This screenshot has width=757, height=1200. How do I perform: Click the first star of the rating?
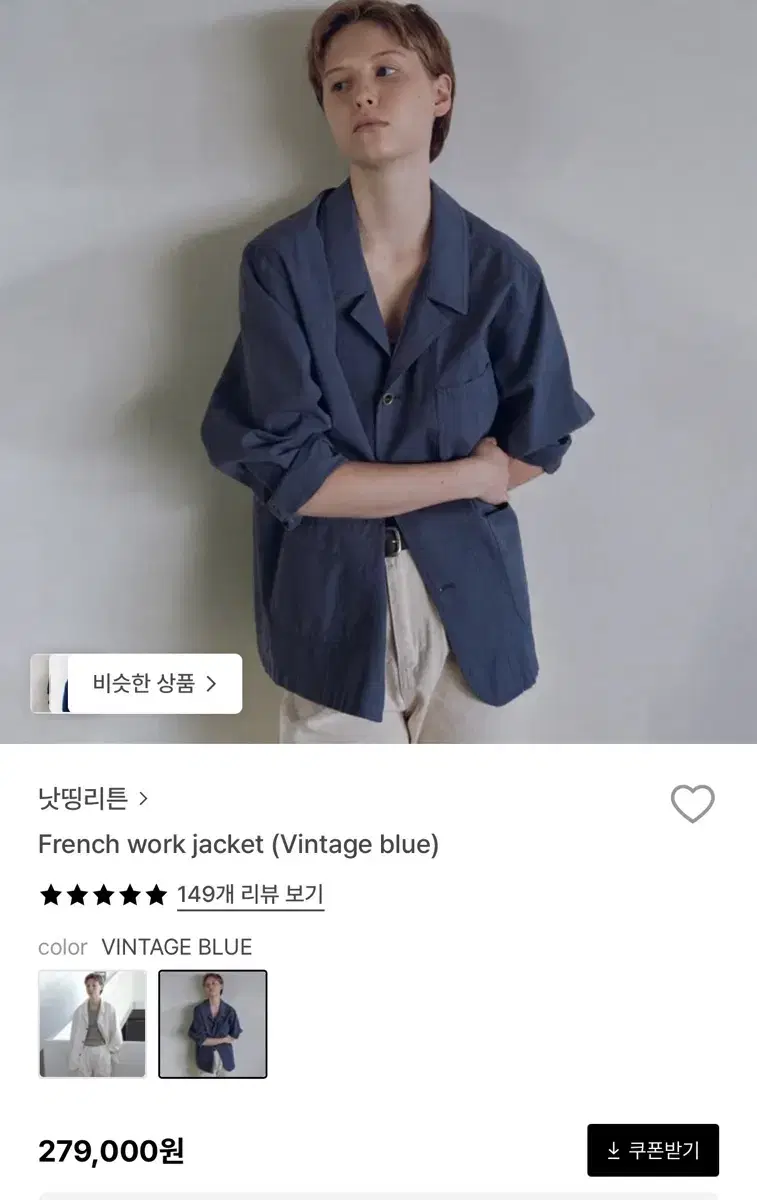coord(52,897)
